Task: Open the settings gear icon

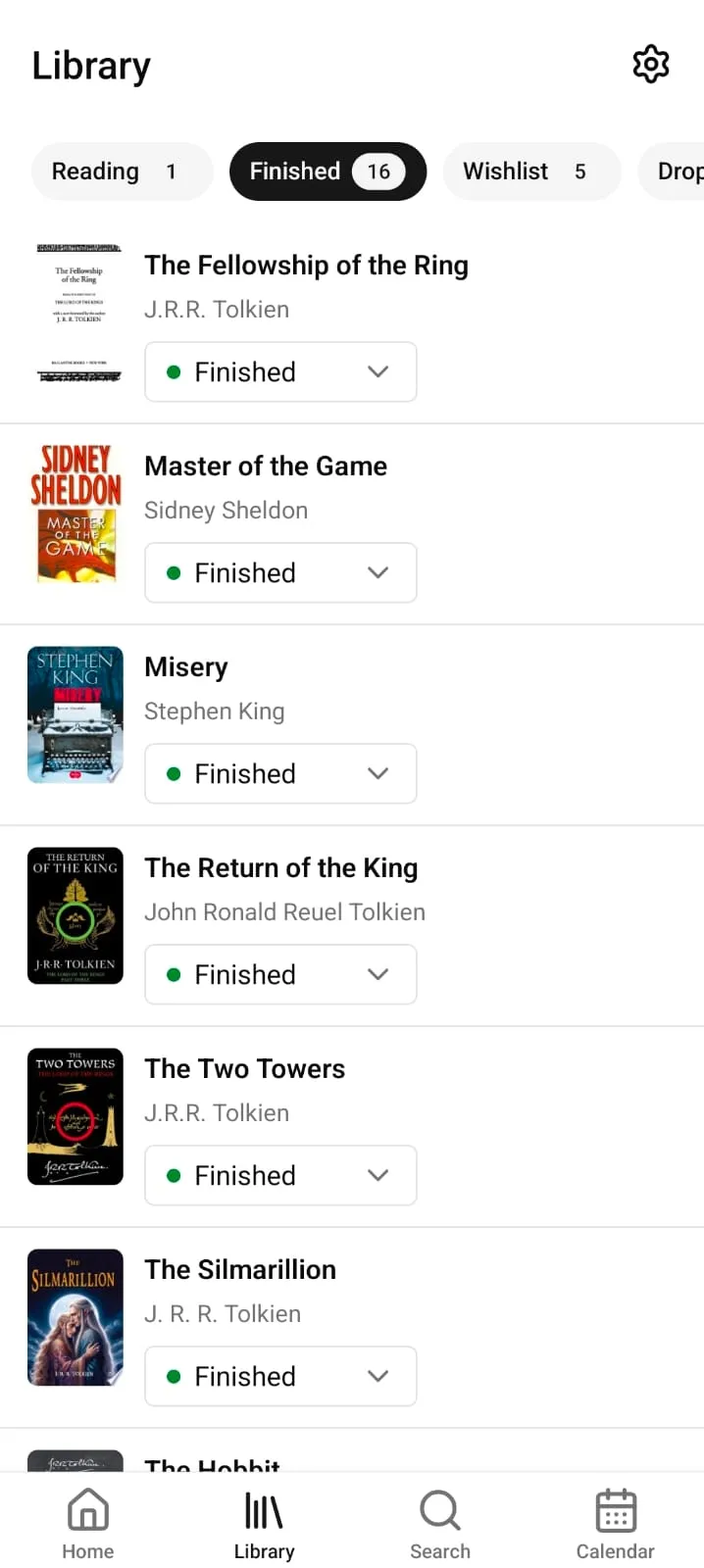Action: (x=651, y=65)
